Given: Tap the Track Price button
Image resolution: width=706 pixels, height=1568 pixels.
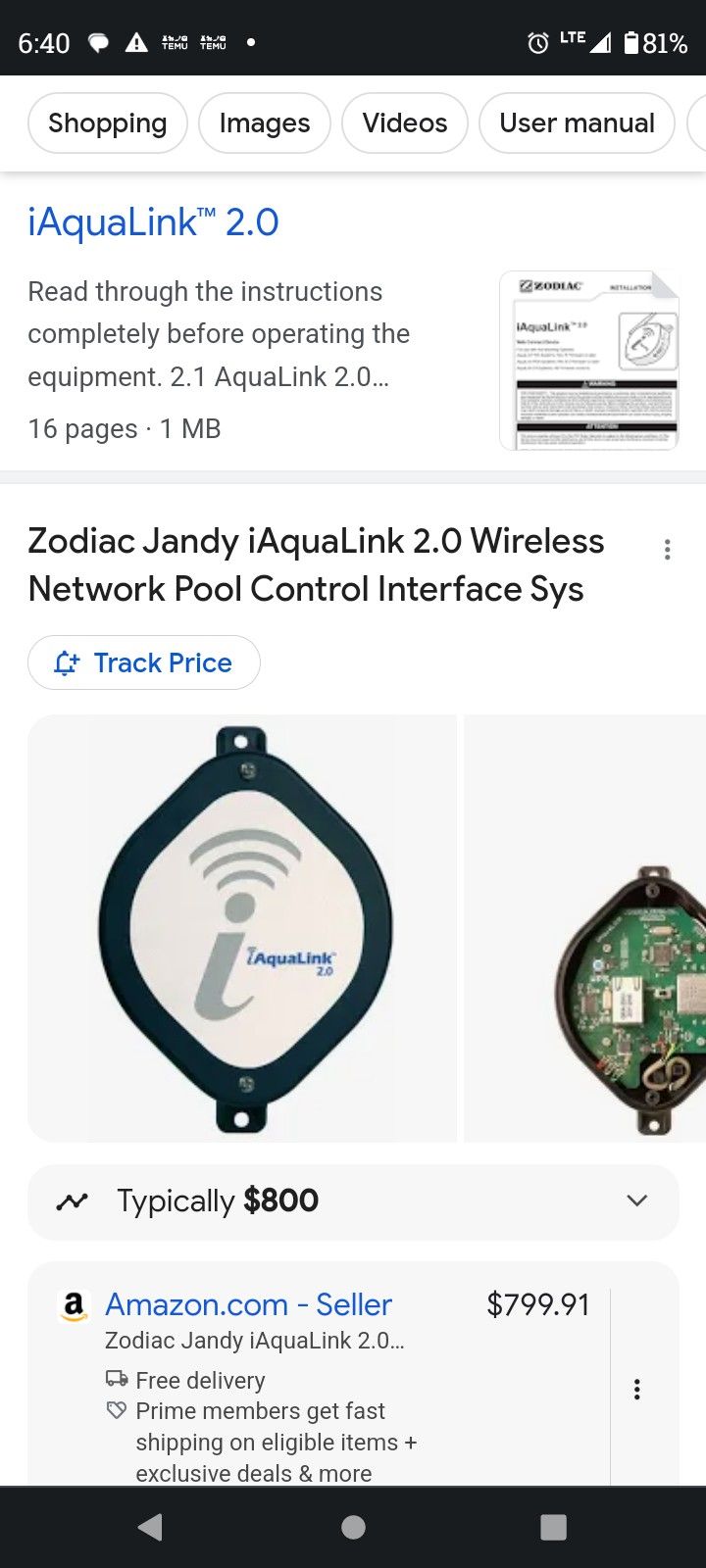Looking at the screenshot, I should (x=144, y=662).
